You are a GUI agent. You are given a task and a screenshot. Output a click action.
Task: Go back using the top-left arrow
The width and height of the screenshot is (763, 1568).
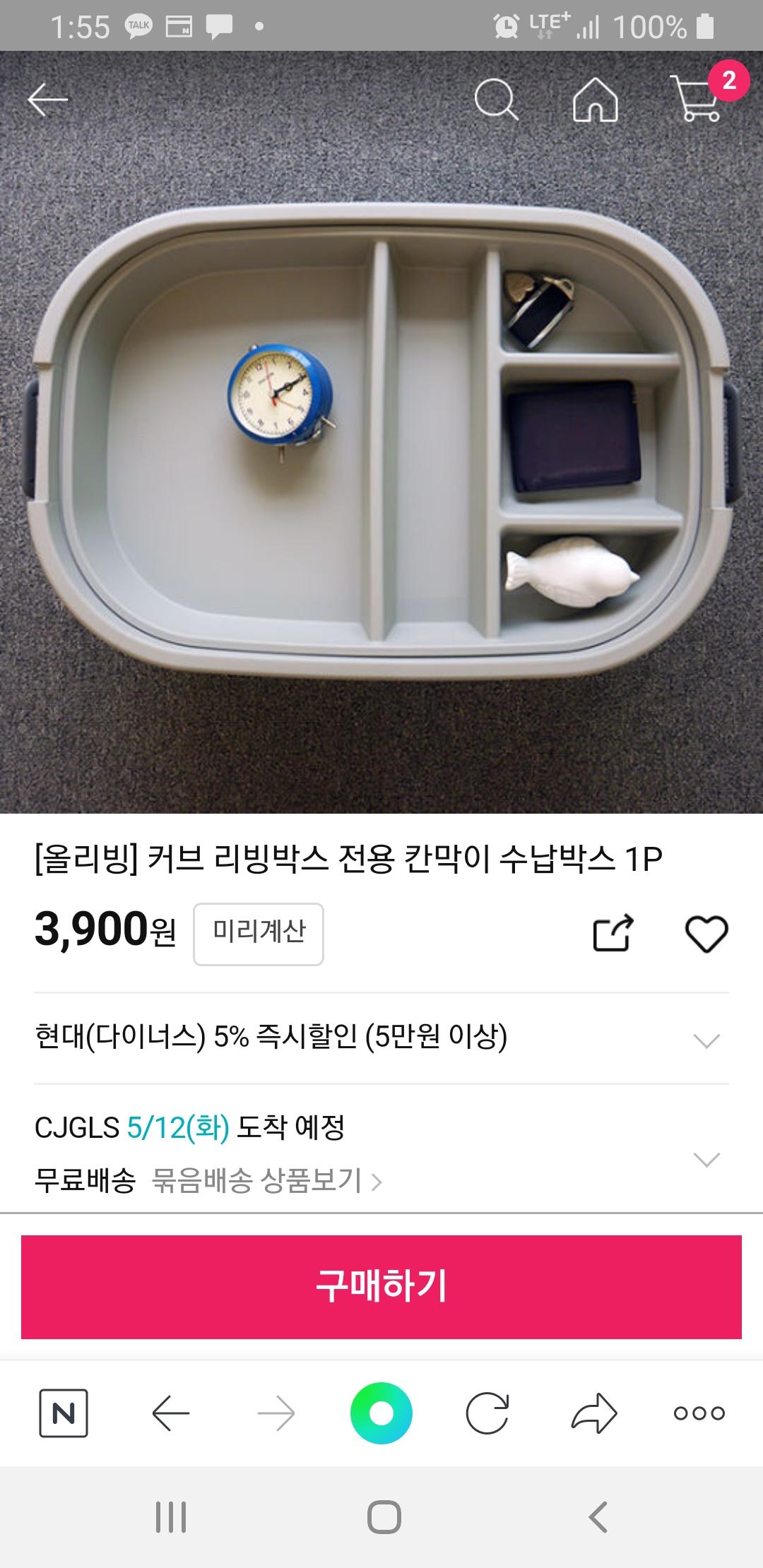(47, 100)
